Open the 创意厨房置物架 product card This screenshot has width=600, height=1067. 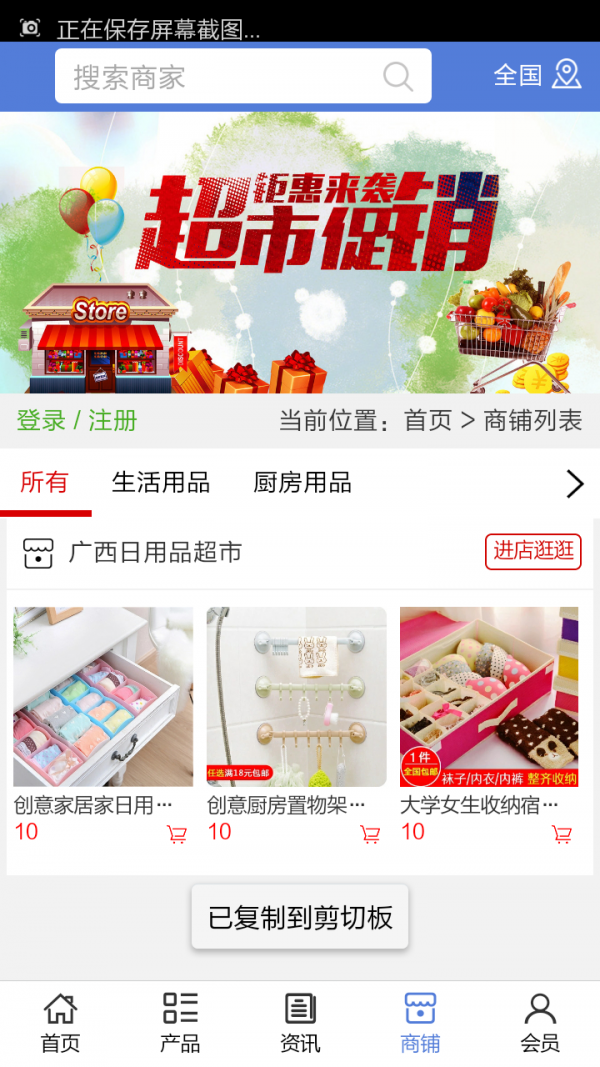[x=296, y=697]
